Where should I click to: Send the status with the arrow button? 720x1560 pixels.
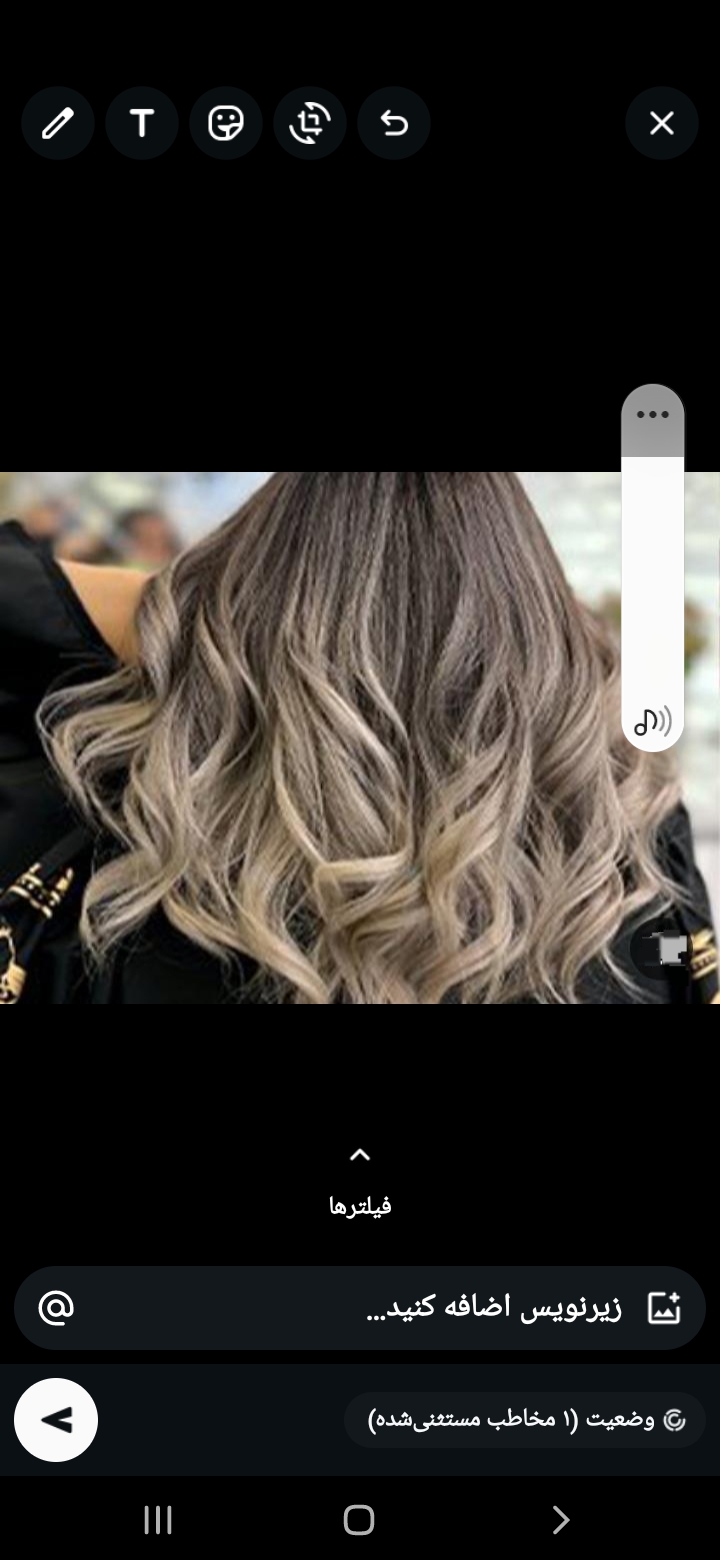pyautogui.click(x=56, y=1420)
